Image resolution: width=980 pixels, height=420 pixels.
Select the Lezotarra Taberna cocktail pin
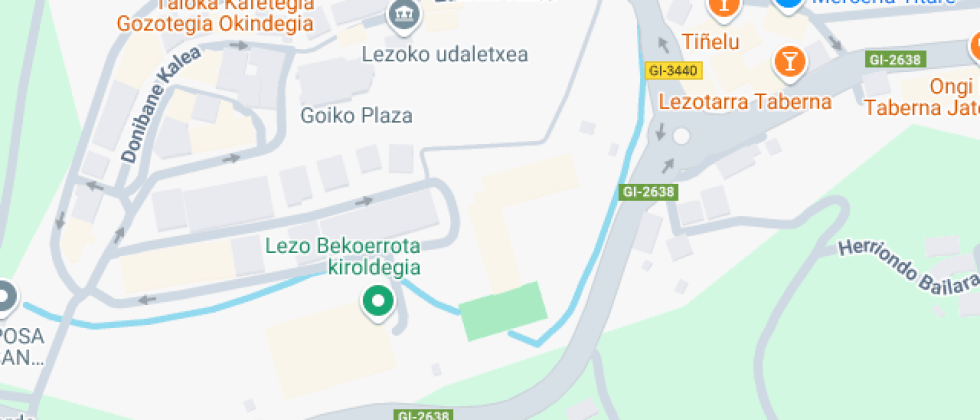click(x=789, y=63)
